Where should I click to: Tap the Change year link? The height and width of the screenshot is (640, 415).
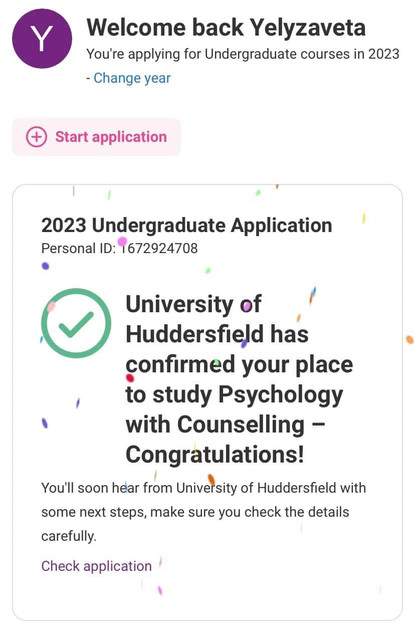[132, 78]
